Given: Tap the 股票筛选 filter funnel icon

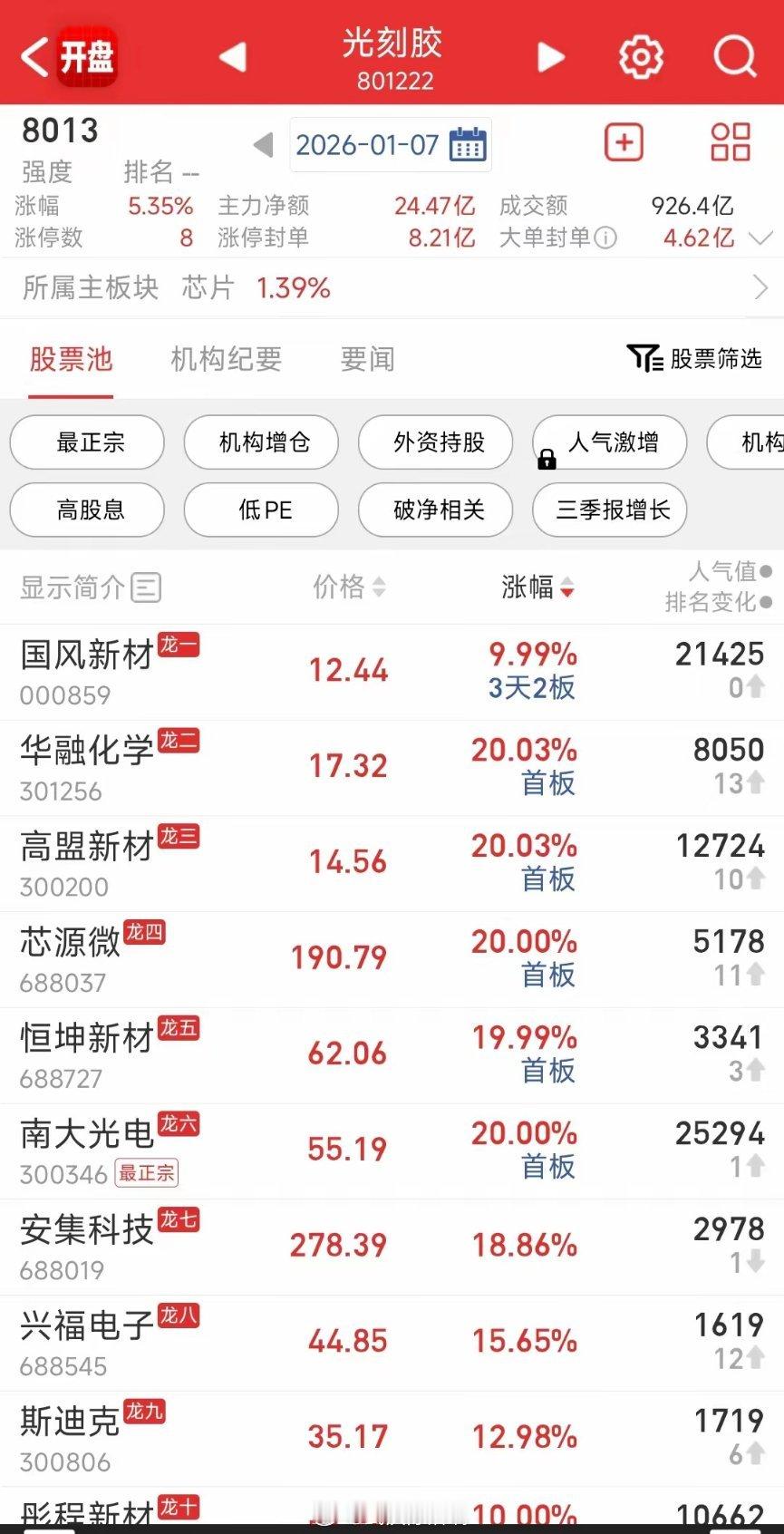Looking at the screenshot, I should click(x=646, y=359).
